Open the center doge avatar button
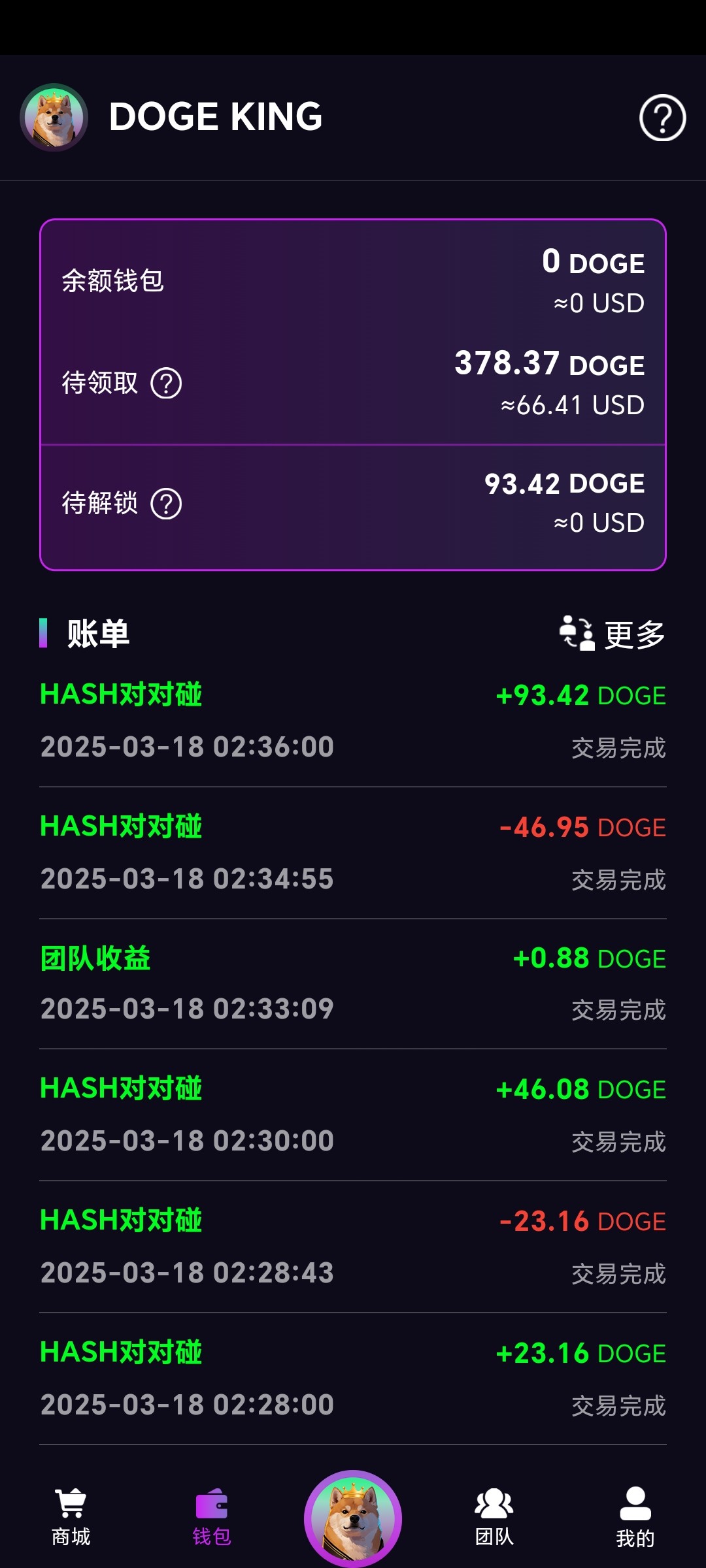706x1568 pixels. (x=353, y=1518)
